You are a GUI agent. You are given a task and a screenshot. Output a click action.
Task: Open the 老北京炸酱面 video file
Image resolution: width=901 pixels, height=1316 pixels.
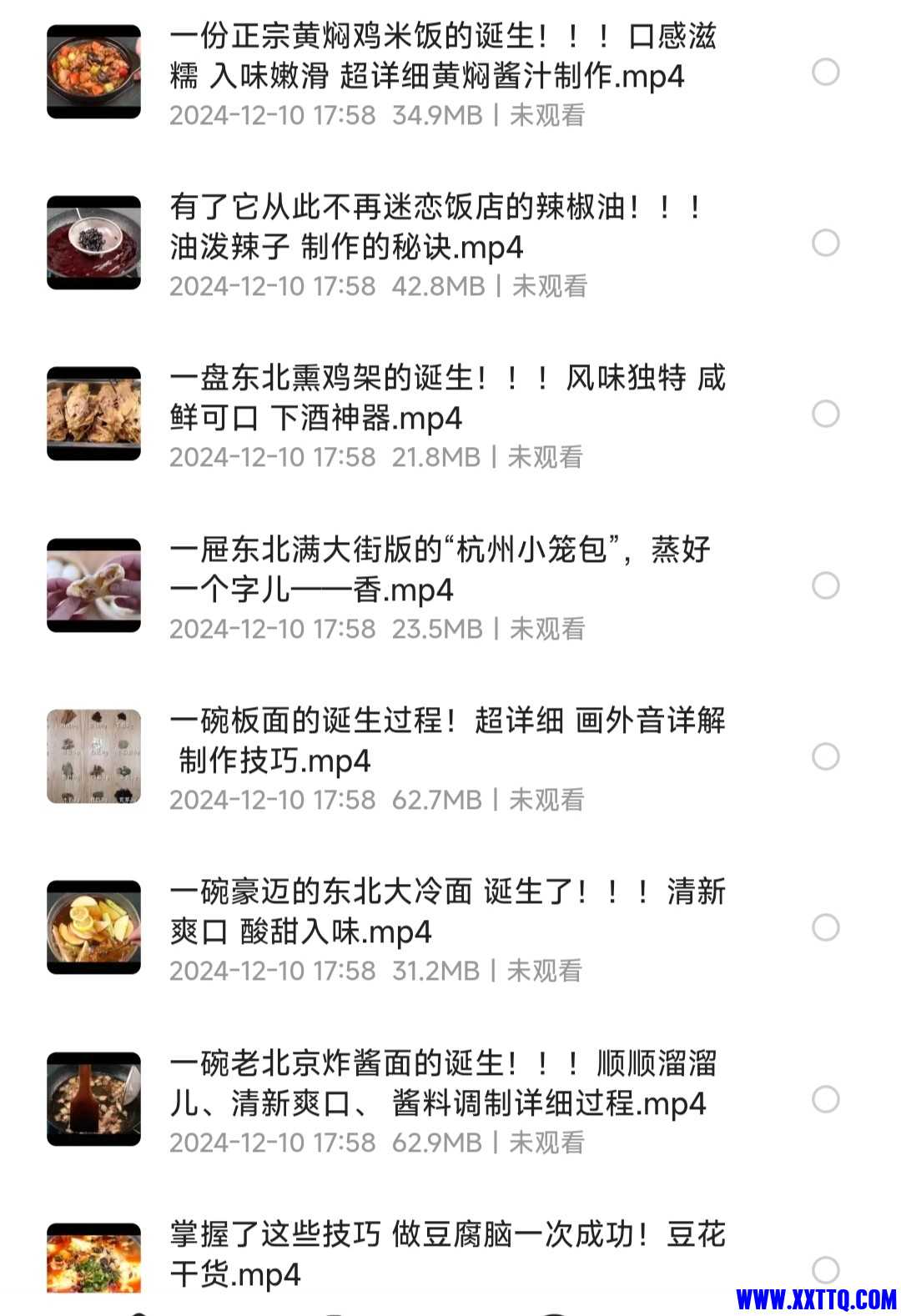click(442, 1084)
